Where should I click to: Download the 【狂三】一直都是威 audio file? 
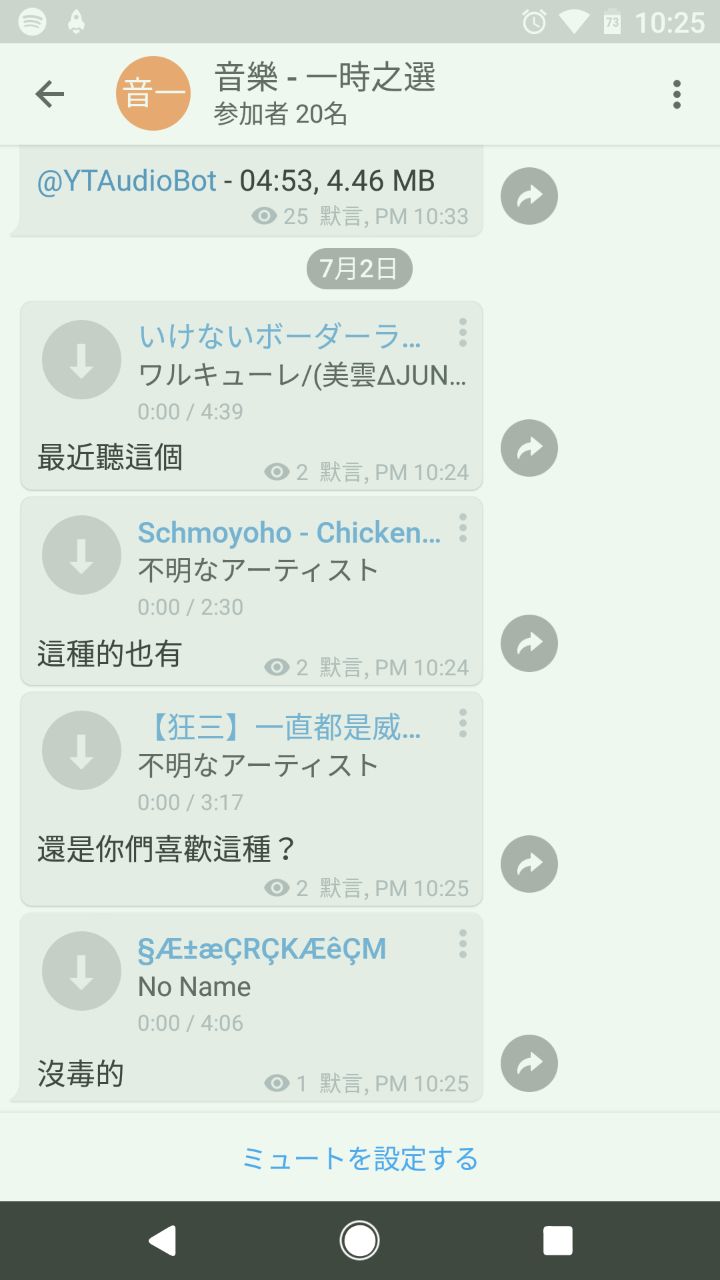coord(82,751)
